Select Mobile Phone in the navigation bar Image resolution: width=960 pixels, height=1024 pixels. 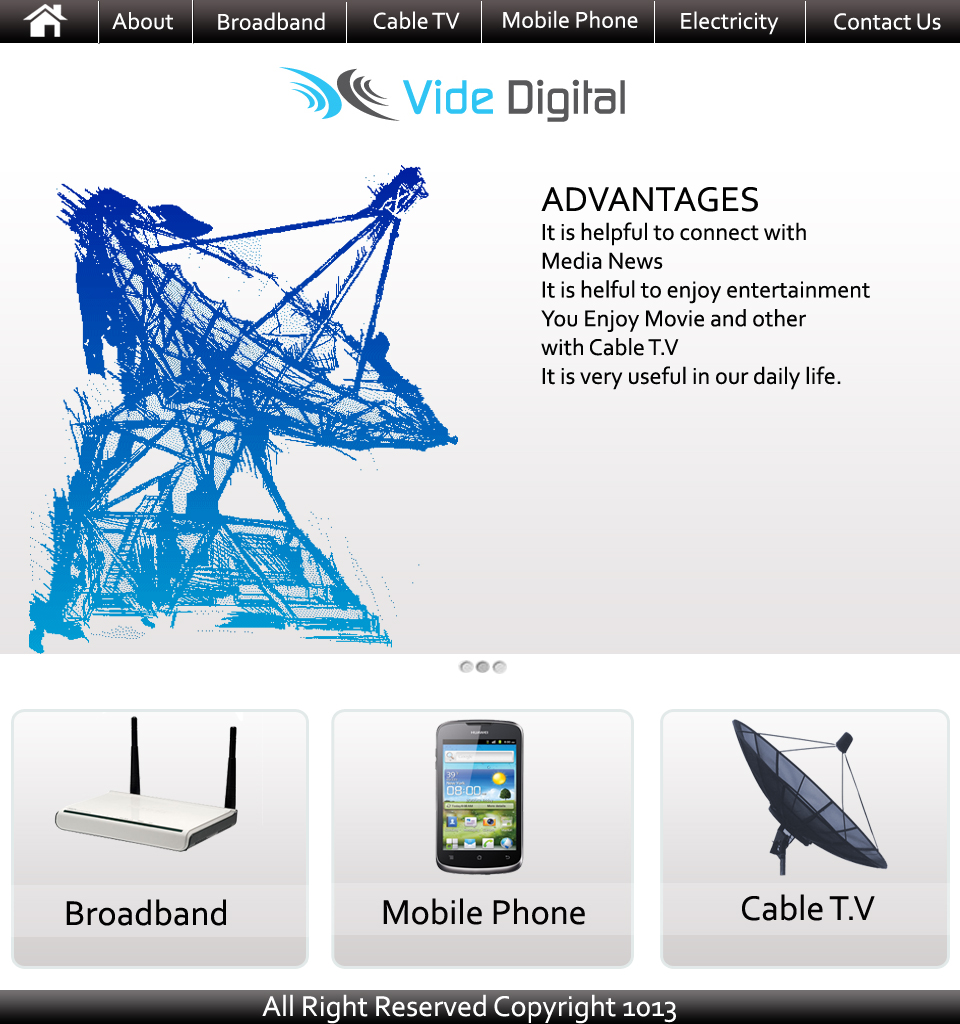pyautogui.click(x=569, y=21)
